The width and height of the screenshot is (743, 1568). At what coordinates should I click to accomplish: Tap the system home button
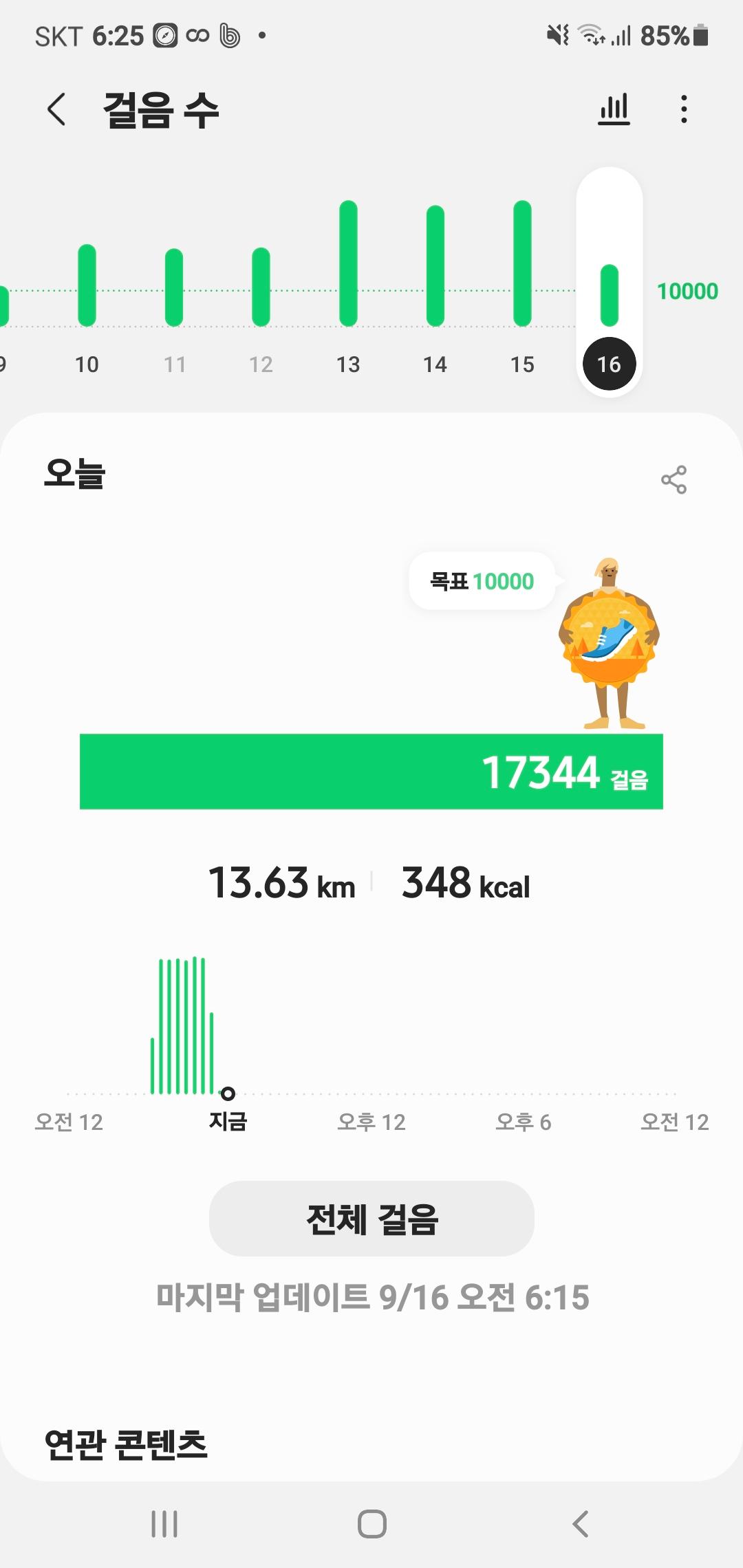pyautogui.click(x=371, y=1524)
